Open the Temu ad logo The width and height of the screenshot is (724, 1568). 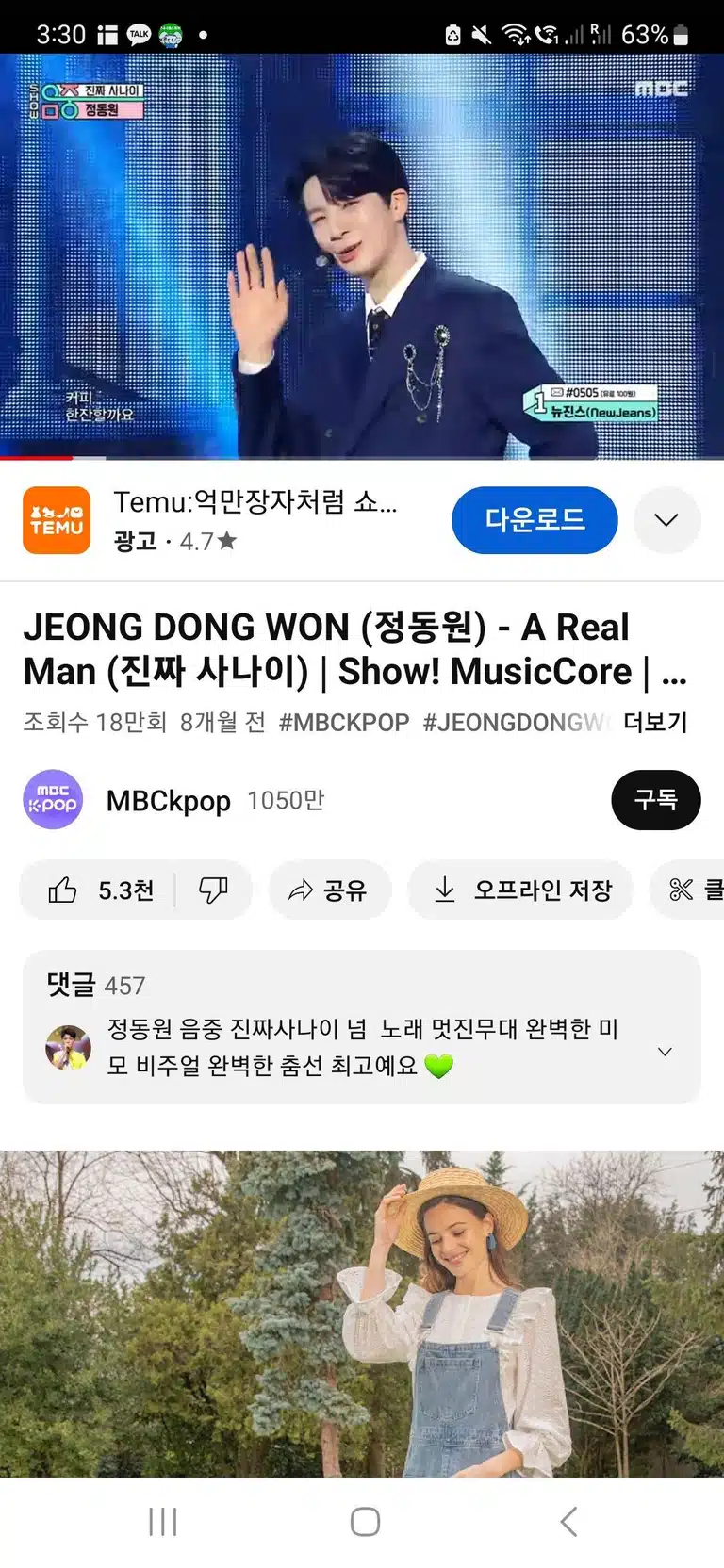click(x=57, y=520)
